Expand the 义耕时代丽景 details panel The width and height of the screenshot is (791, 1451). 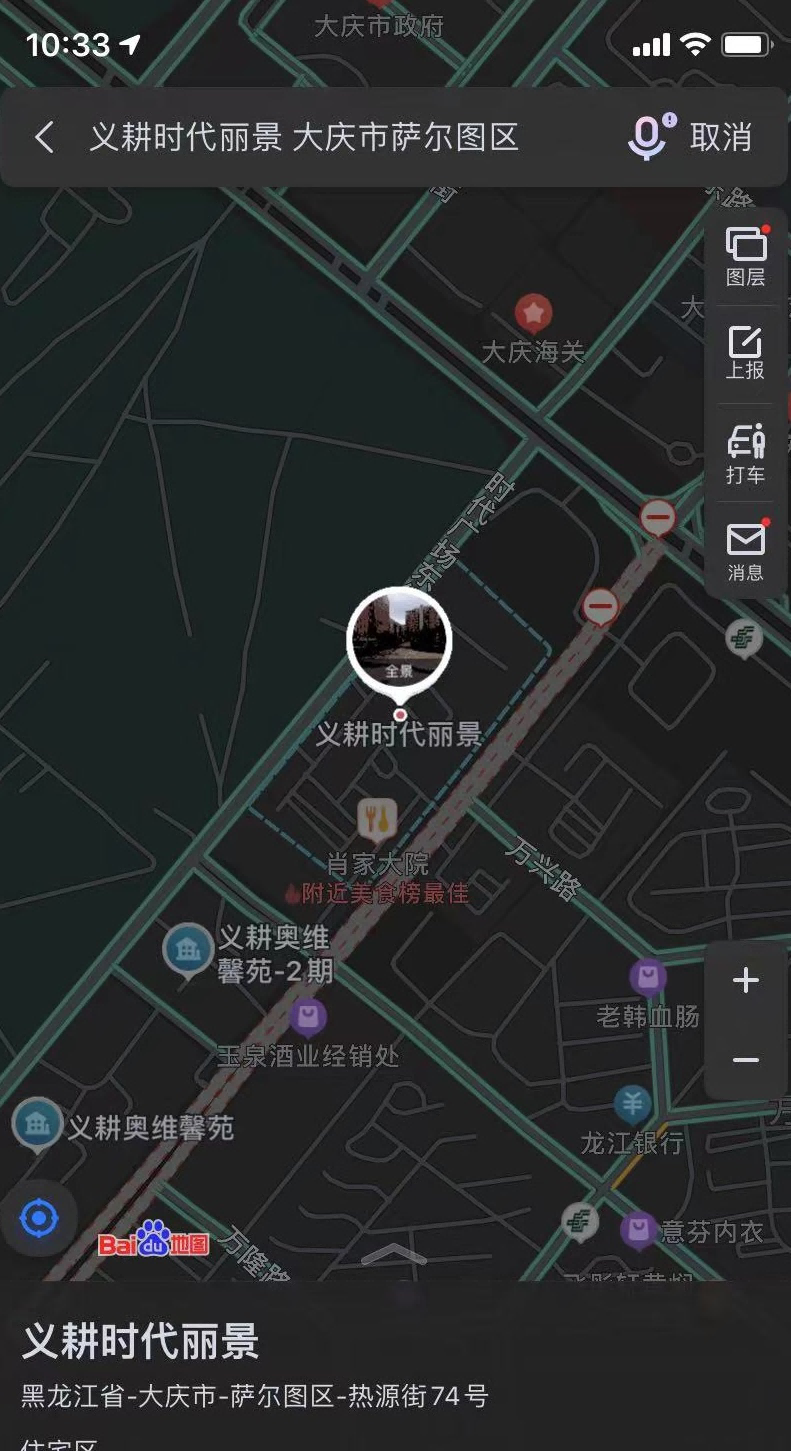[x=395, y=1256]
